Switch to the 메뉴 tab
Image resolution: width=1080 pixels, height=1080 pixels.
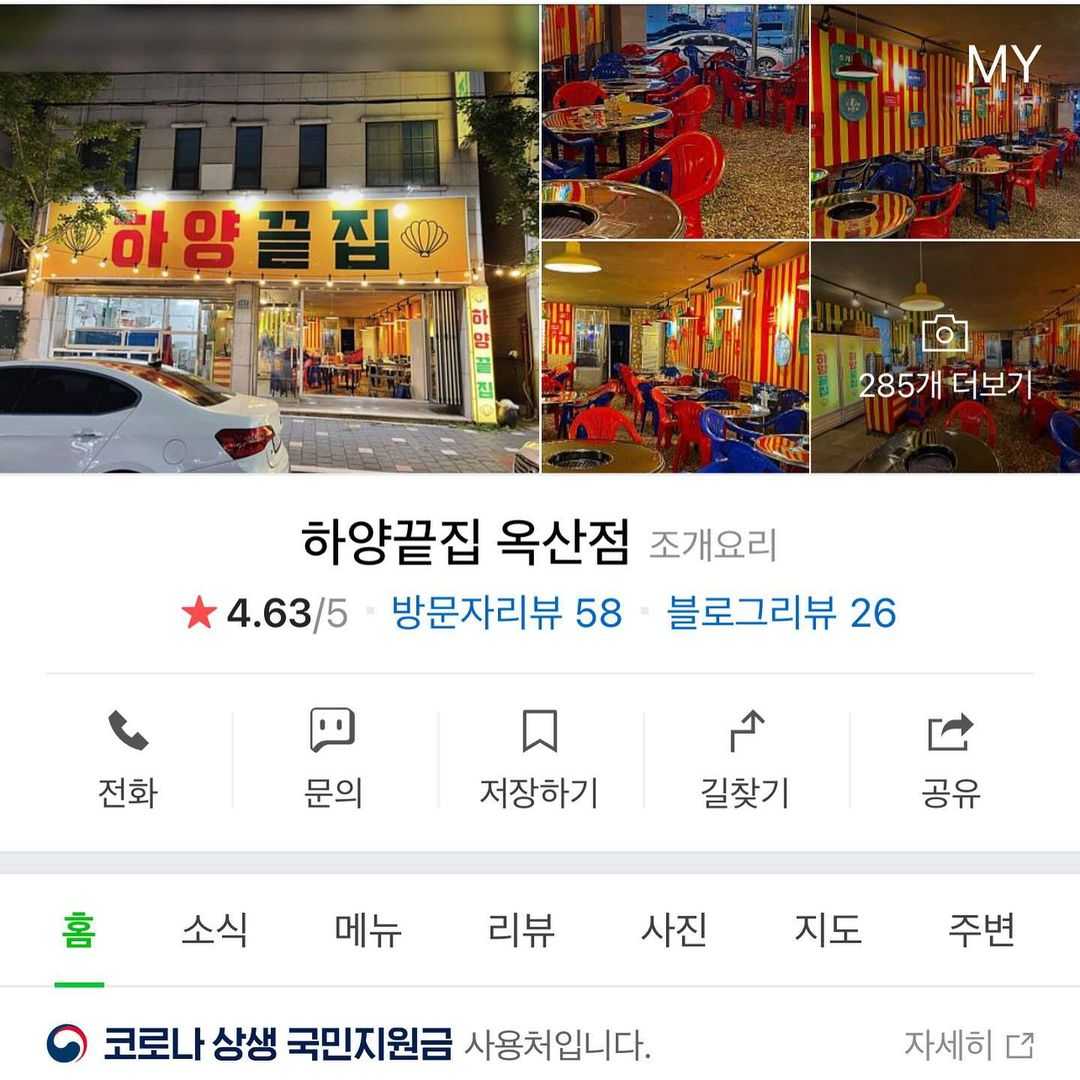coord(367,930)
